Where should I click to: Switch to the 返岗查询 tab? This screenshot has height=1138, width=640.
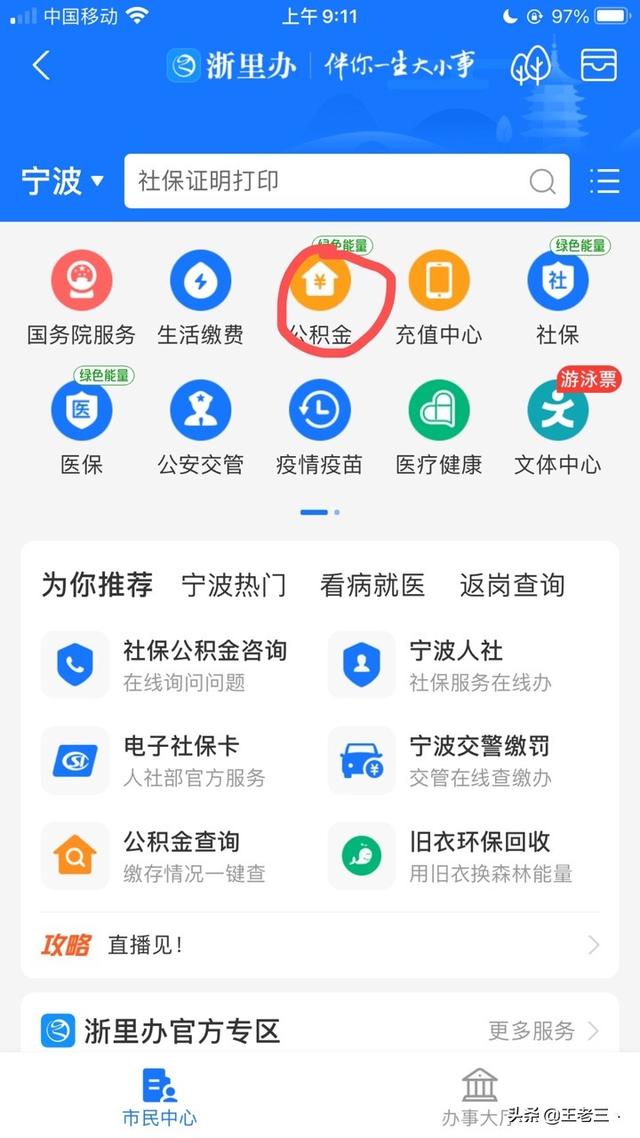click(x=512, y=585)
